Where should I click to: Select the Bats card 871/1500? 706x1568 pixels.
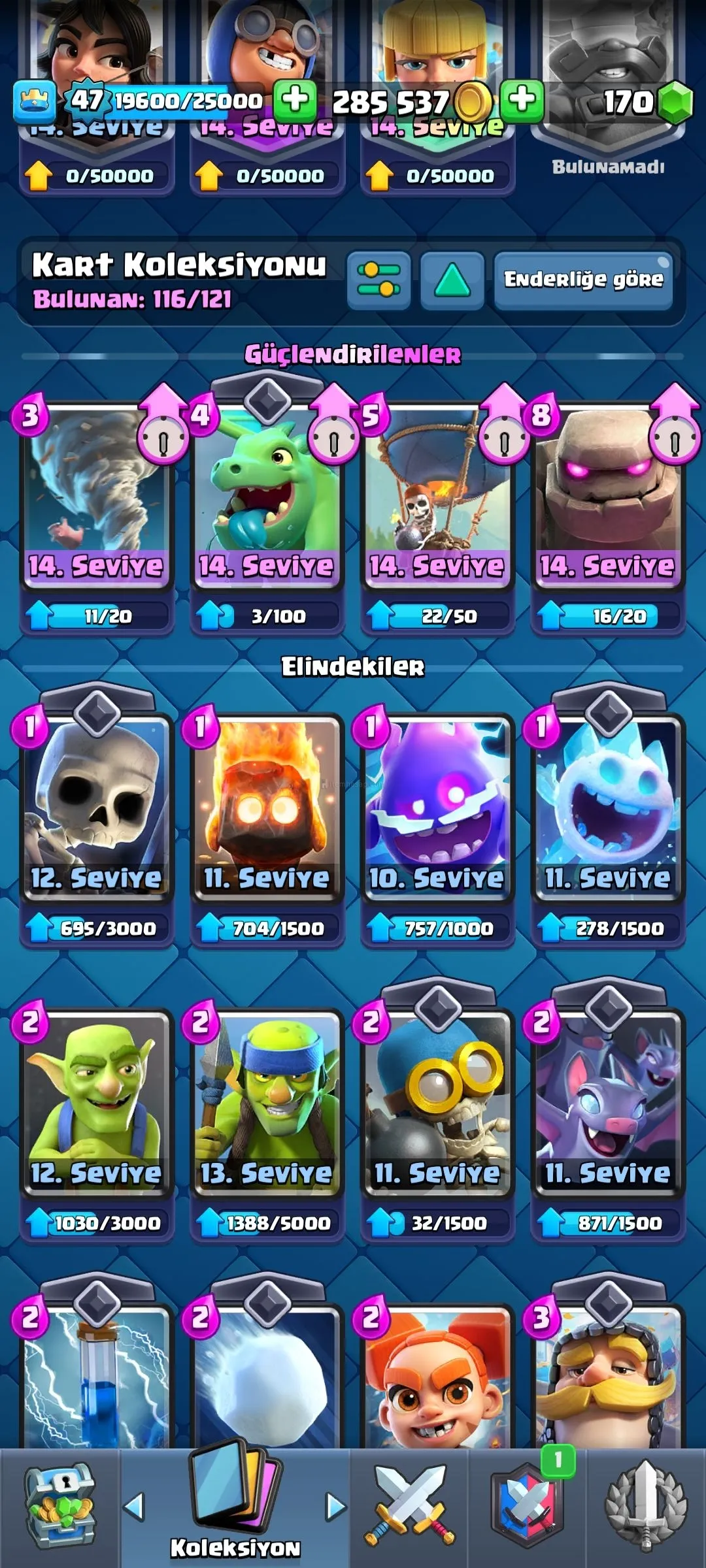pyautogui.click(x=608, y=1104)
